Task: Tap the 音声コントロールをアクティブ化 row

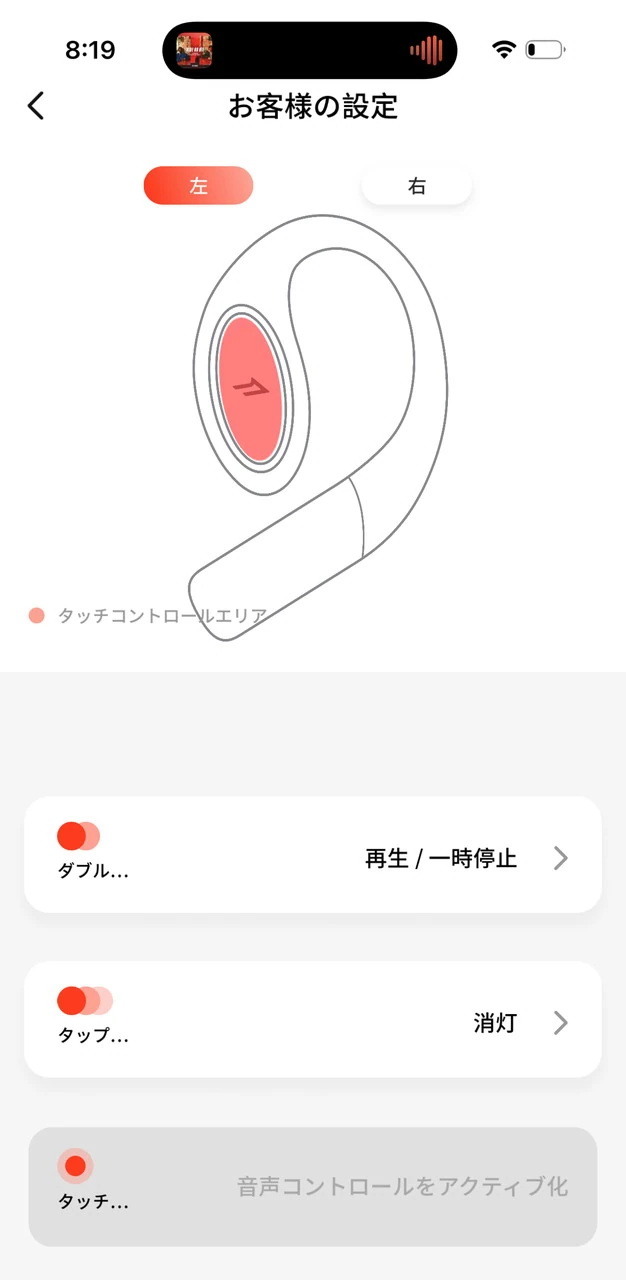Action: coord(312,1186)
